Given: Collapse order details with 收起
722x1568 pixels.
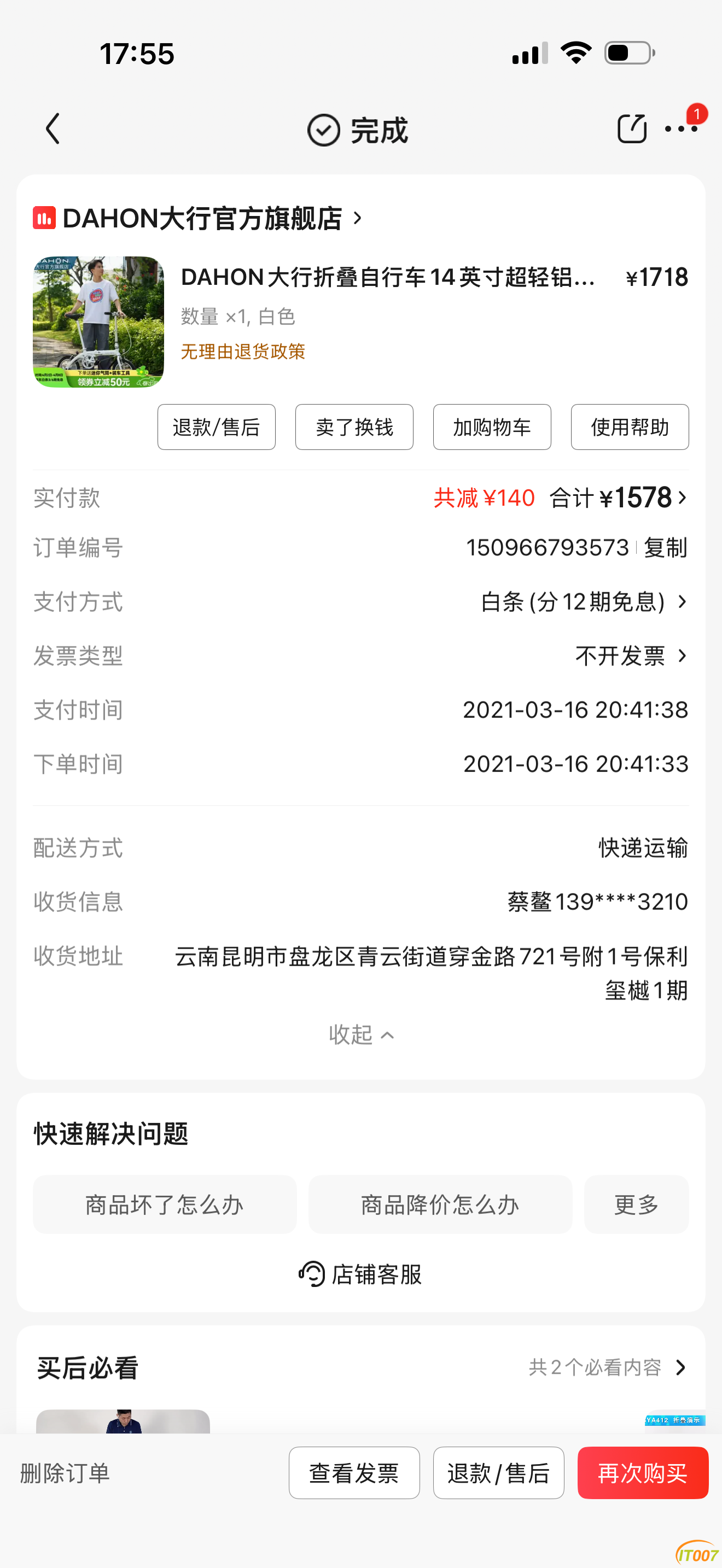Looking at the screenshot, I should pyautogui.click(x=361, y=1034).
